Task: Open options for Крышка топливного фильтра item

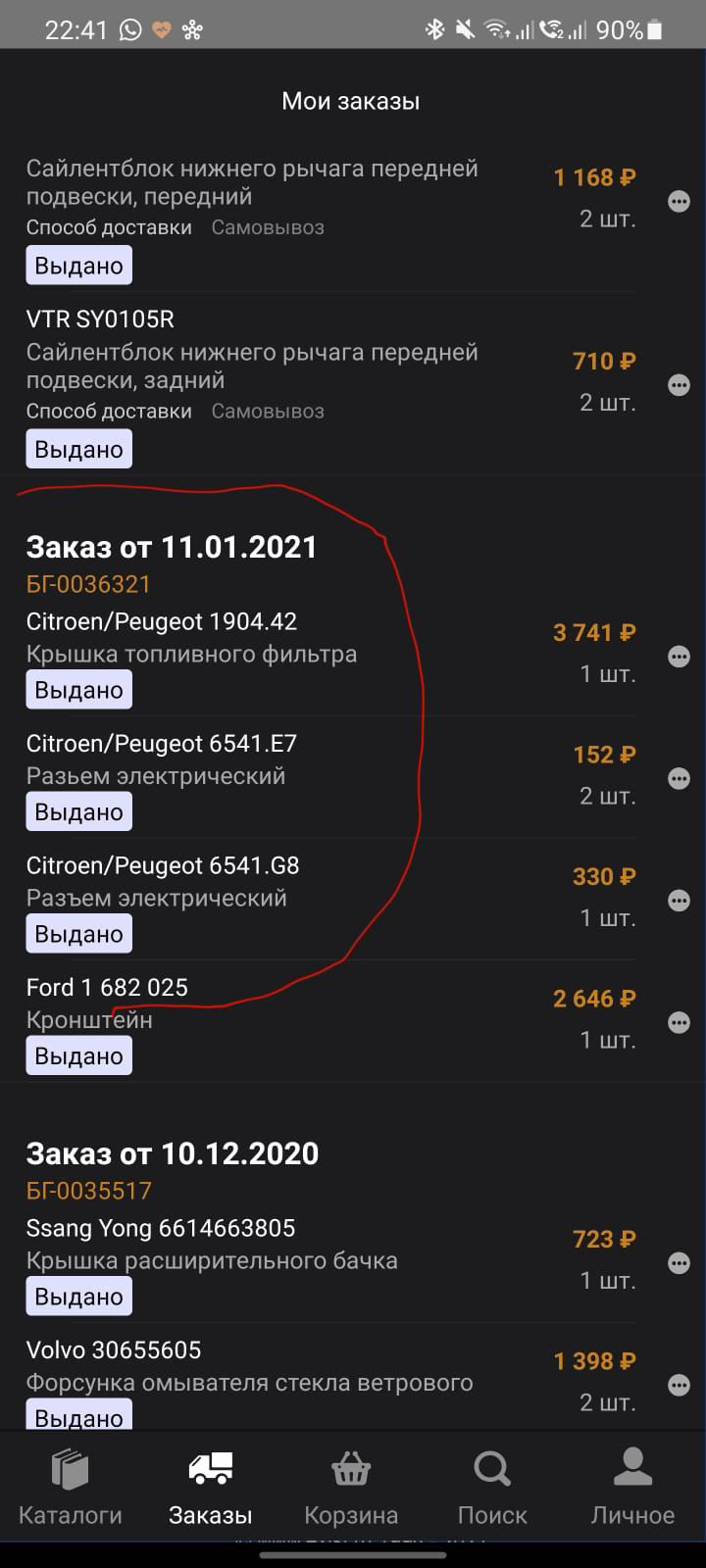Action: 679,657
